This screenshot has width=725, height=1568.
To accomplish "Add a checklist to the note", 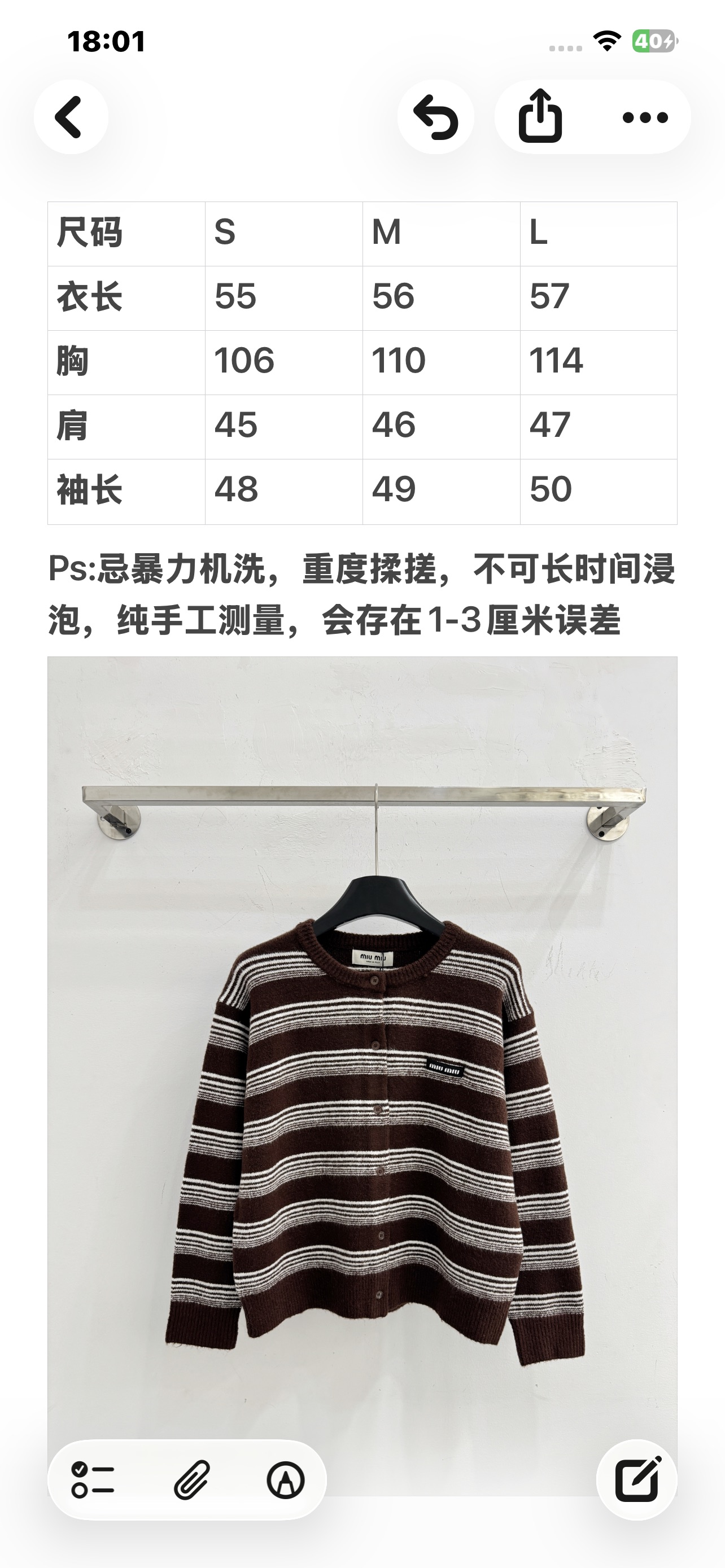I will click(x=93, y=1480).
